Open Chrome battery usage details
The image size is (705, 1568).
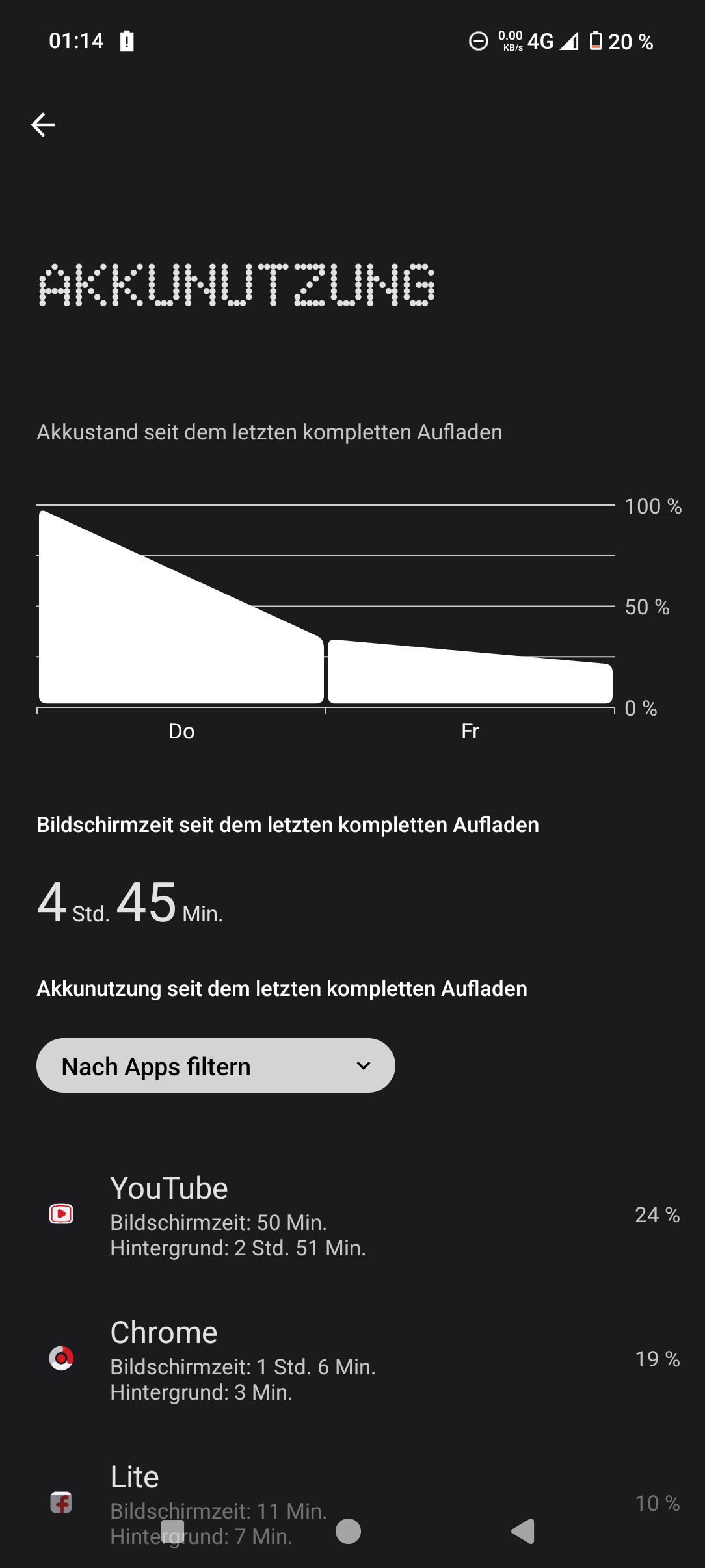pos(351,1359)
